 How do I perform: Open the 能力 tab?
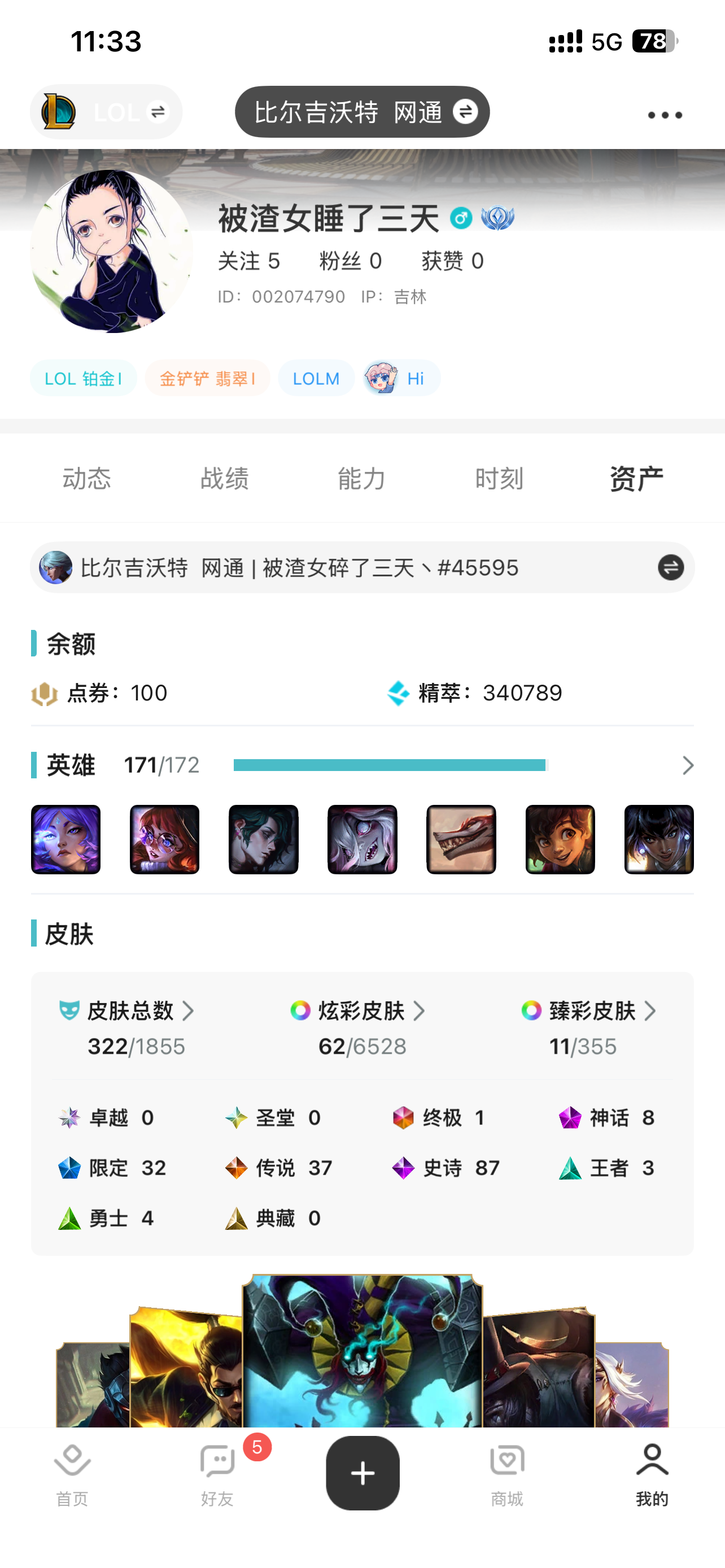[361, 479]
